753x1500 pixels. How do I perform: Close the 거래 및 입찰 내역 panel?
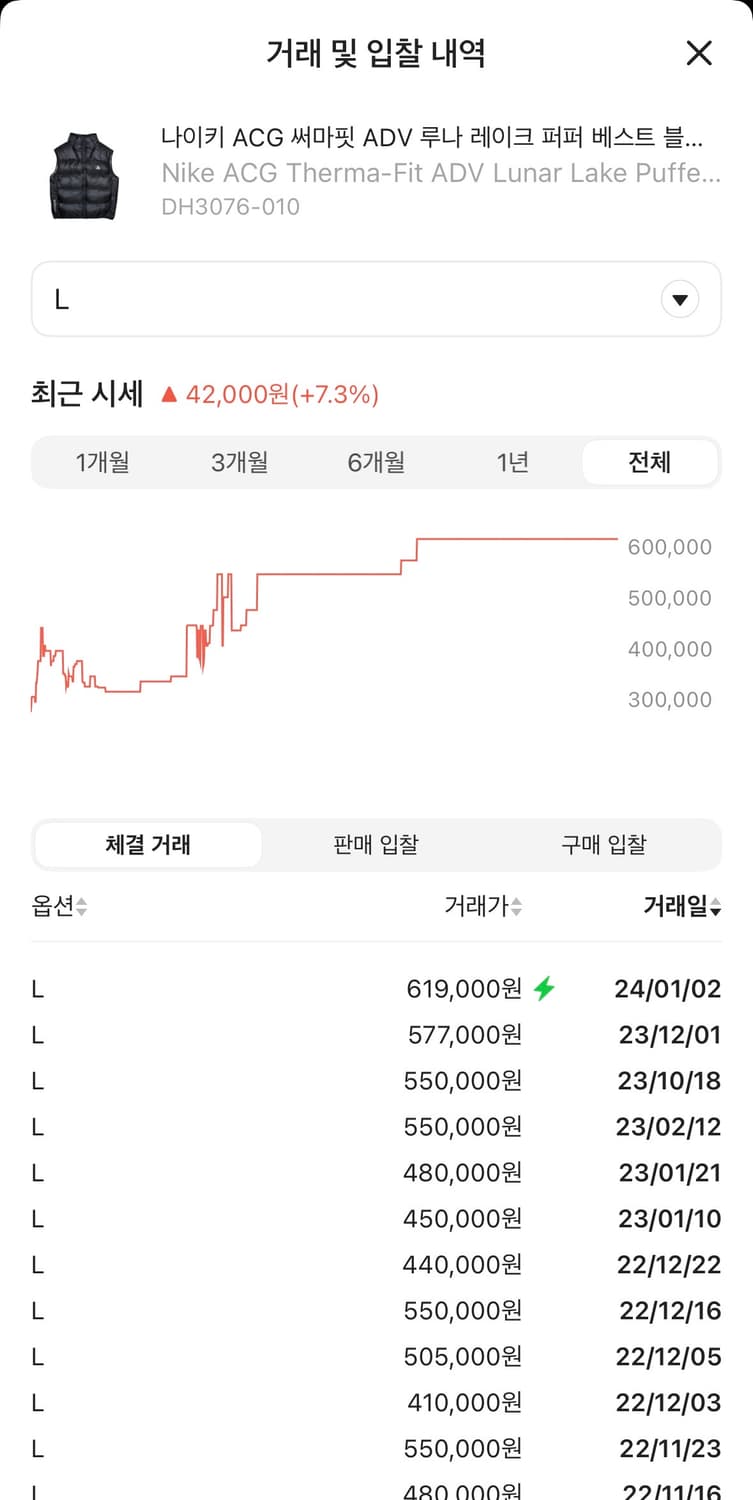(698, 54)
